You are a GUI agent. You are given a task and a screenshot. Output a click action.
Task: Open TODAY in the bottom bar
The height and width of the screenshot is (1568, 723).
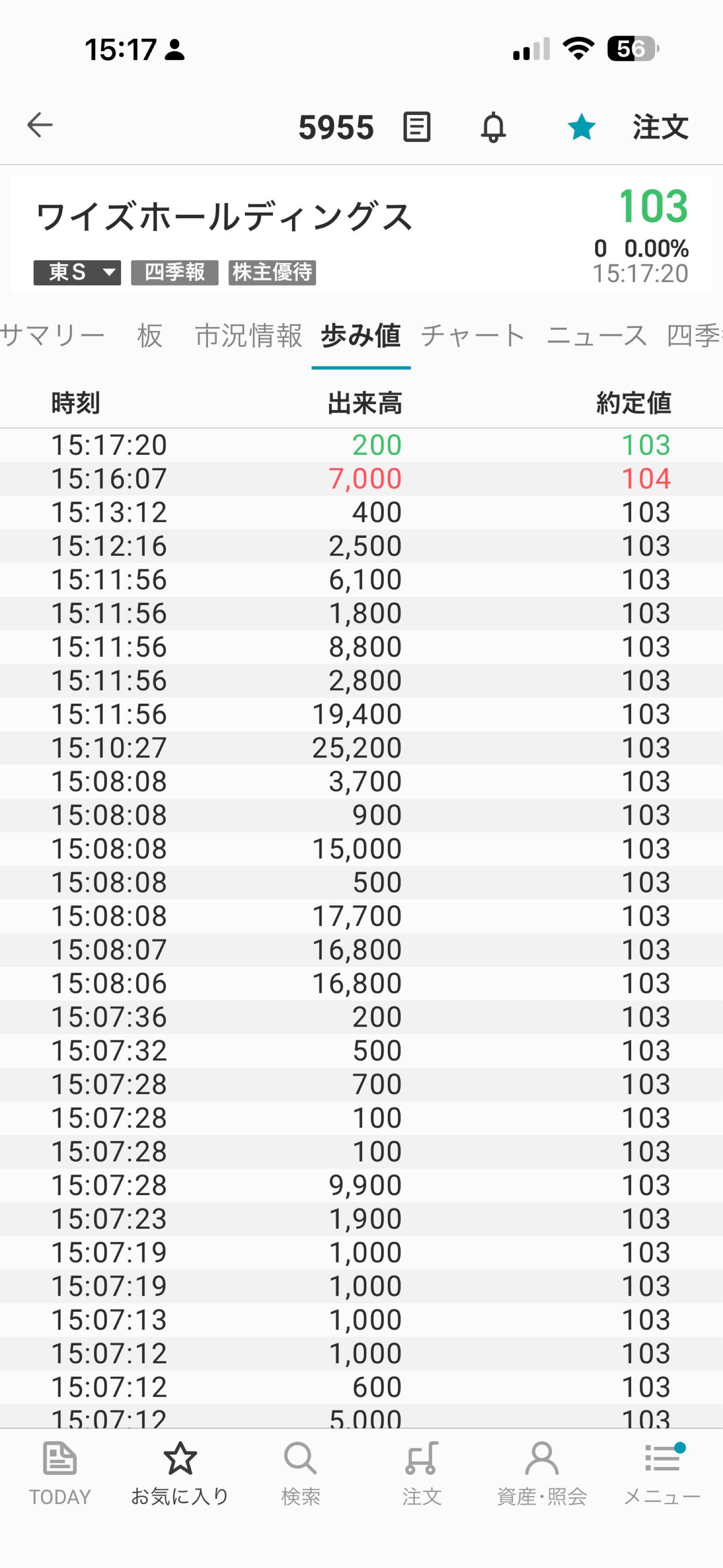(60, 1473)
